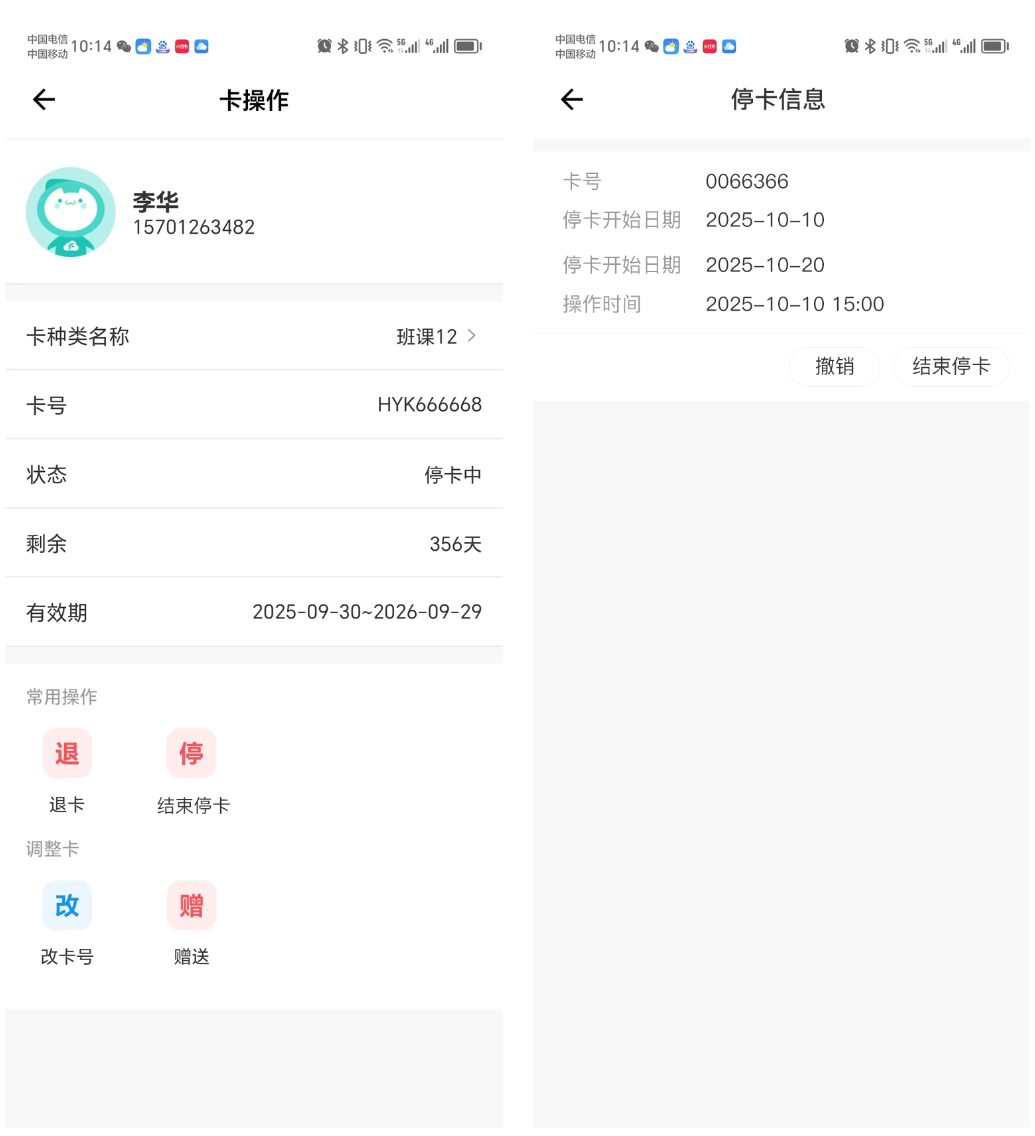Image resolution: width=1035 pixels, height=1136 pixels.
Task: Select the 赠送 action
Action: [x=192, y=906]
